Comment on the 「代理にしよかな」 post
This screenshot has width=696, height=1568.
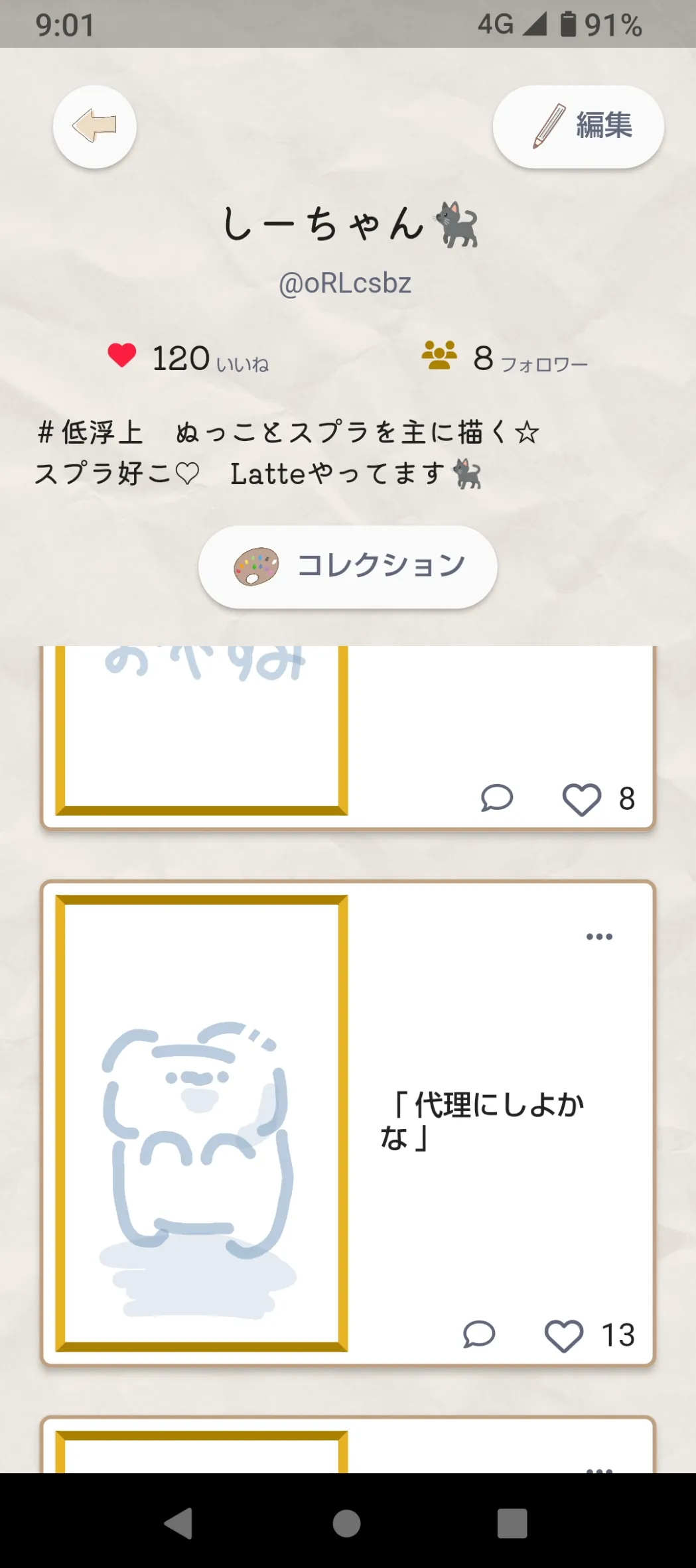tap(478, 1335)
